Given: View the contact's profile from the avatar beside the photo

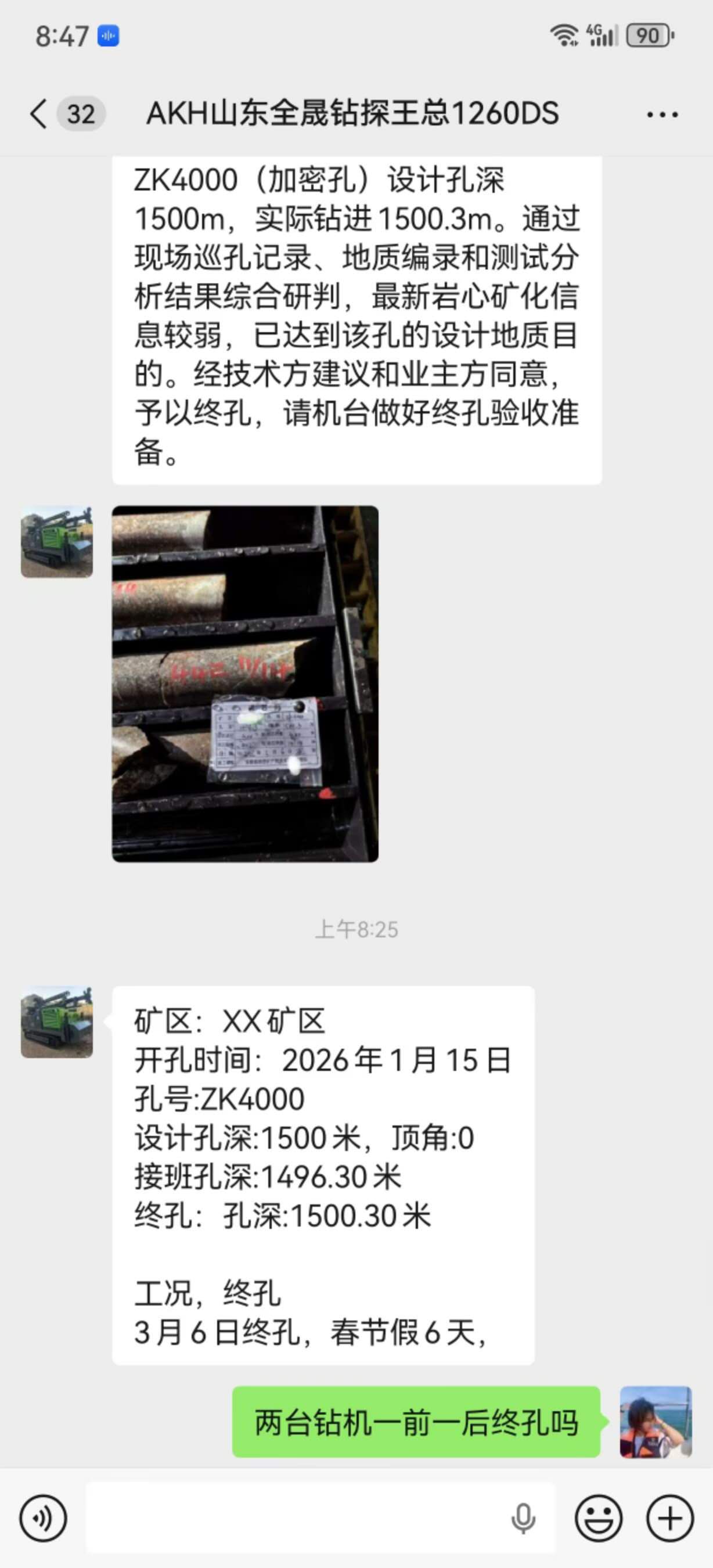Looking at the screenshot, I should [x=56, y=542].
